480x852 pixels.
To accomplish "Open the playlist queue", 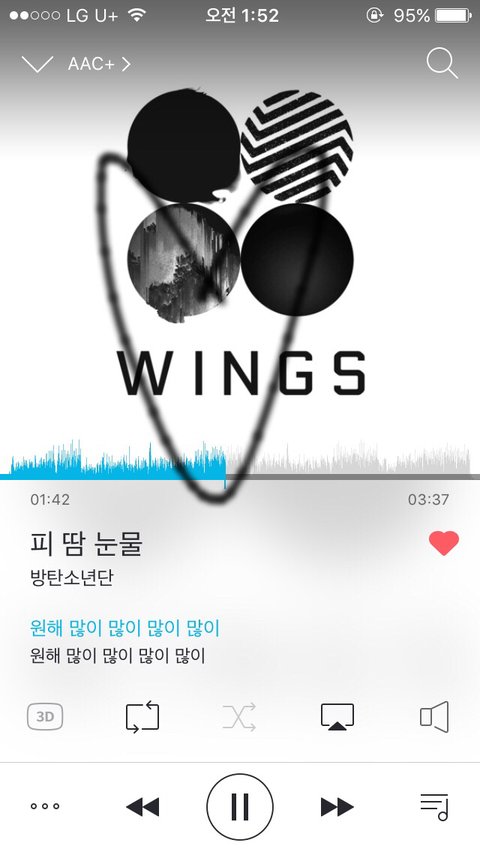I will [x=434, y=807].
